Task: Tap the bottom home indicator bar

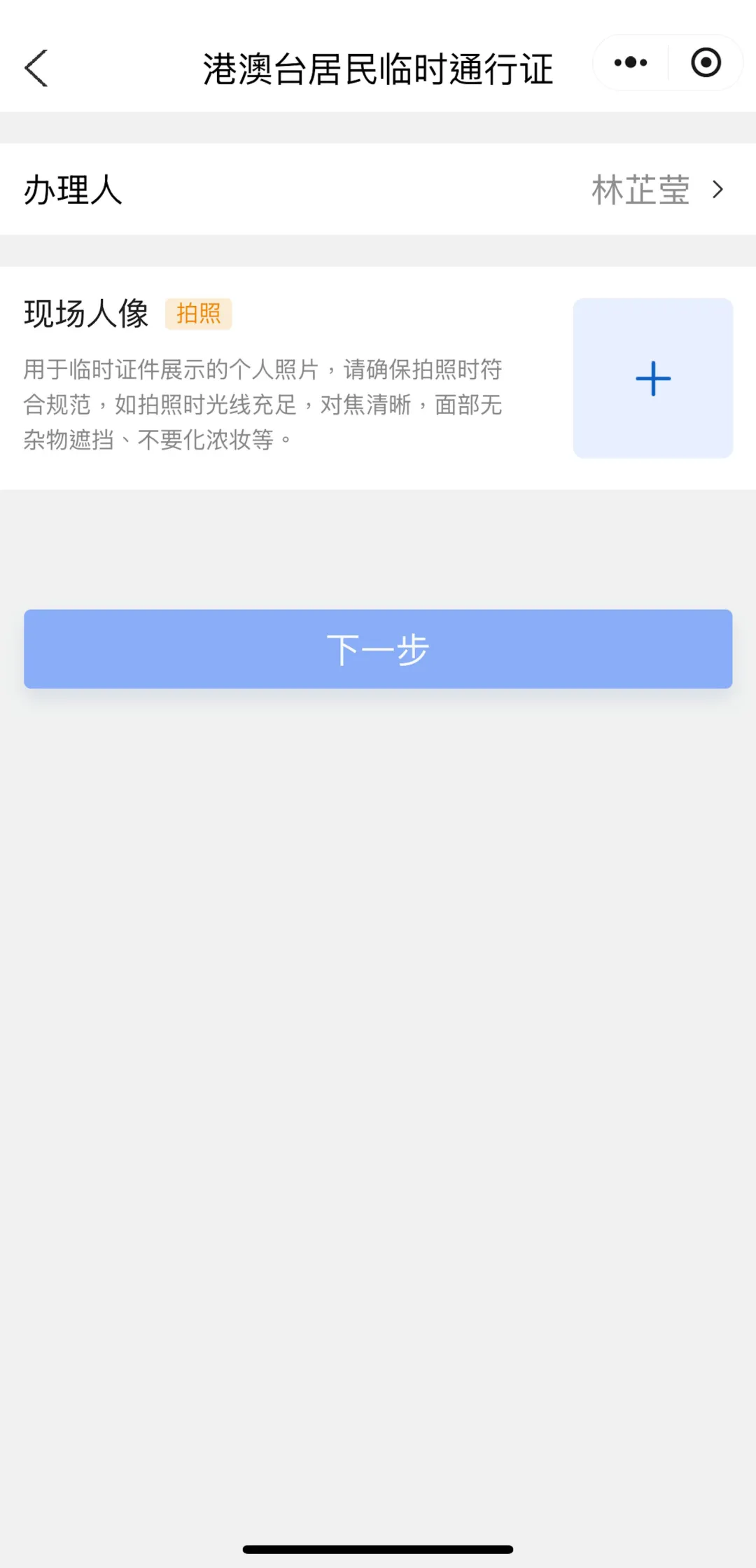Action: tap(378, 1548)
